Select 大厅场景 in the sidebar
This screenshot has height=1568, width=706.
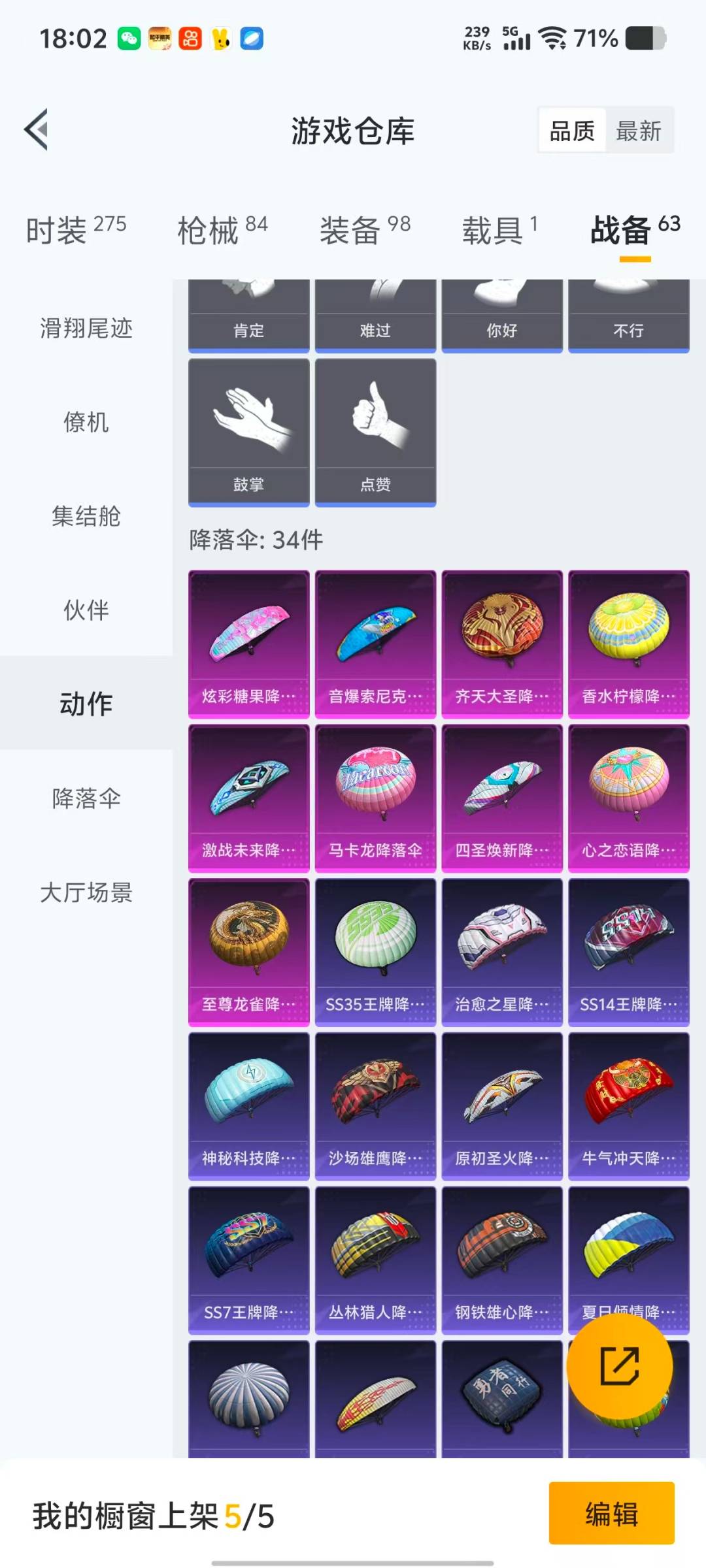86,892
